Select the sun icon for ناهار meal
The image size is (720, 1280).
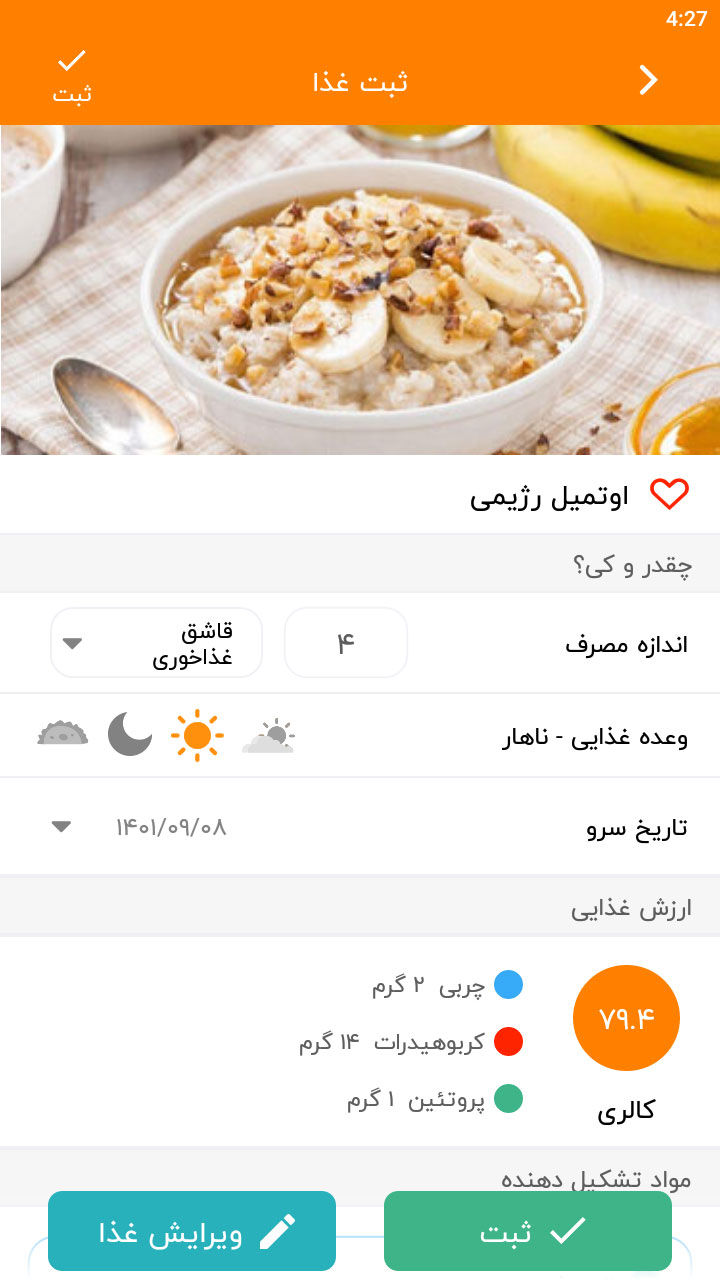coord(197,734)
